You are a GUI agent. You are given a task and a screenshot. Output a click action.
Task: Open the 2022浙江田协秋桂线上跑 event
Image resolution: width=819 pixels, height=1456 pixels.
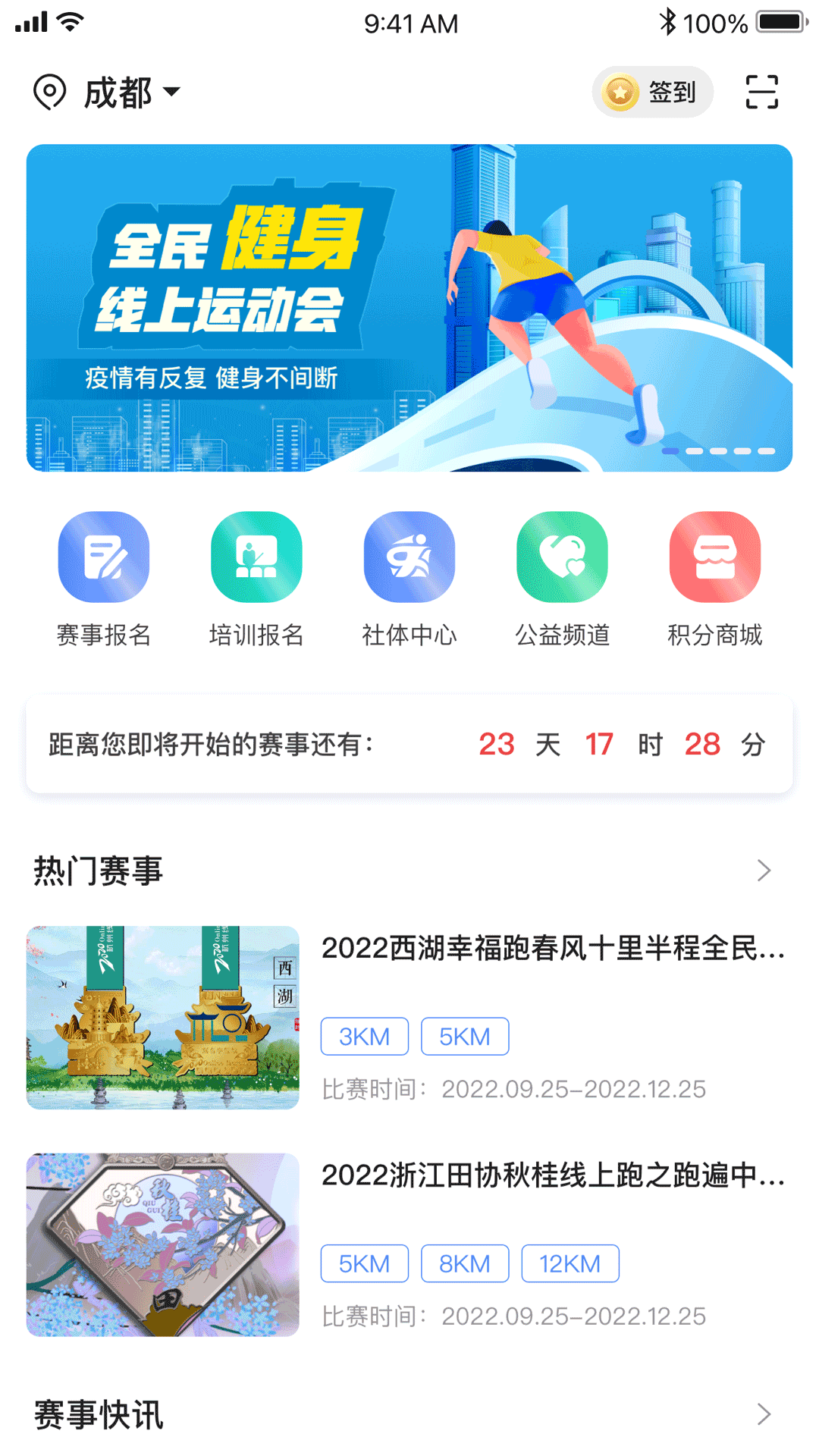click(409, 1244)
